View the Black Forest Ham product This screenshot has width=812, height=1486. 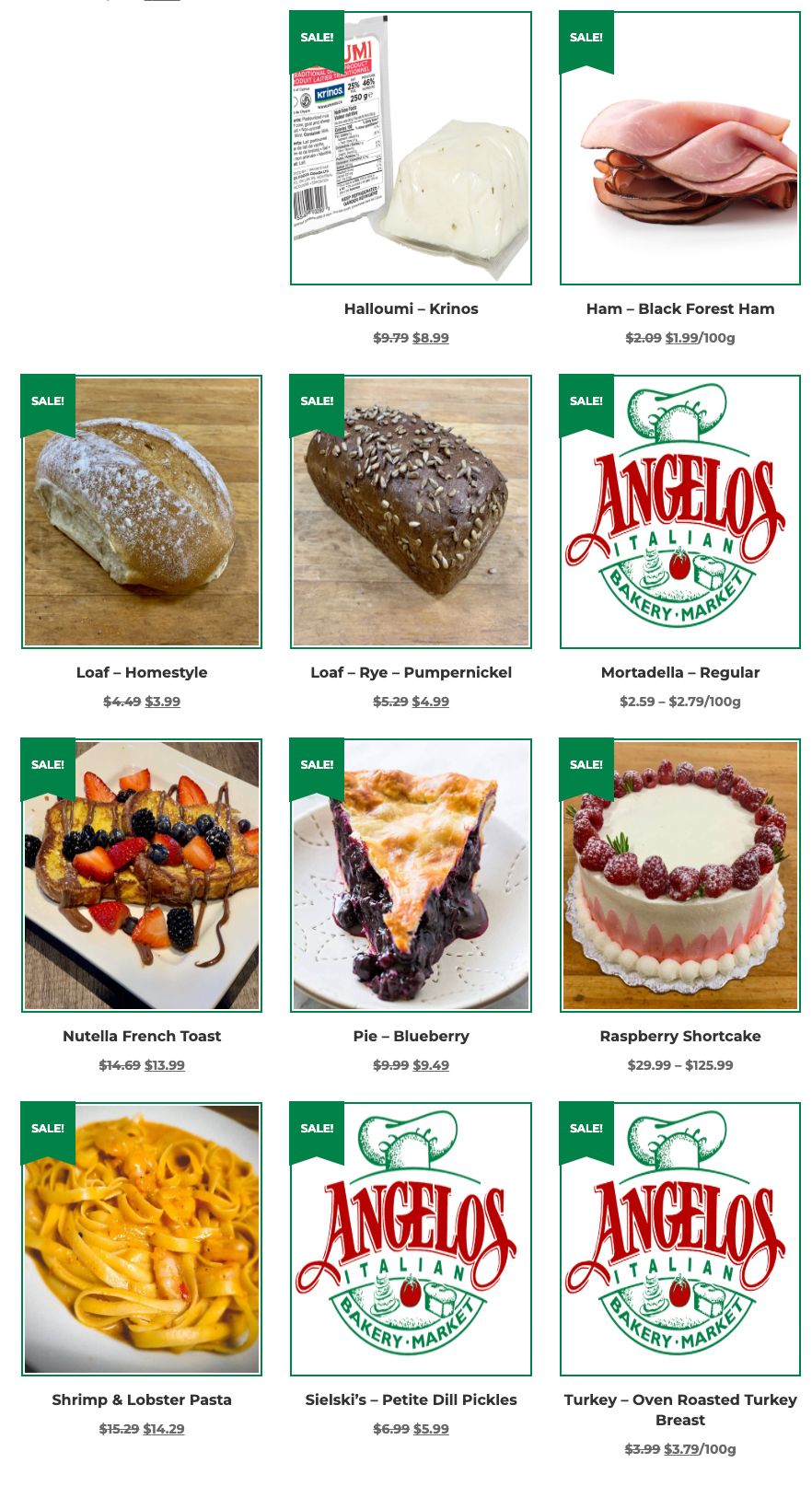(679, 308)
